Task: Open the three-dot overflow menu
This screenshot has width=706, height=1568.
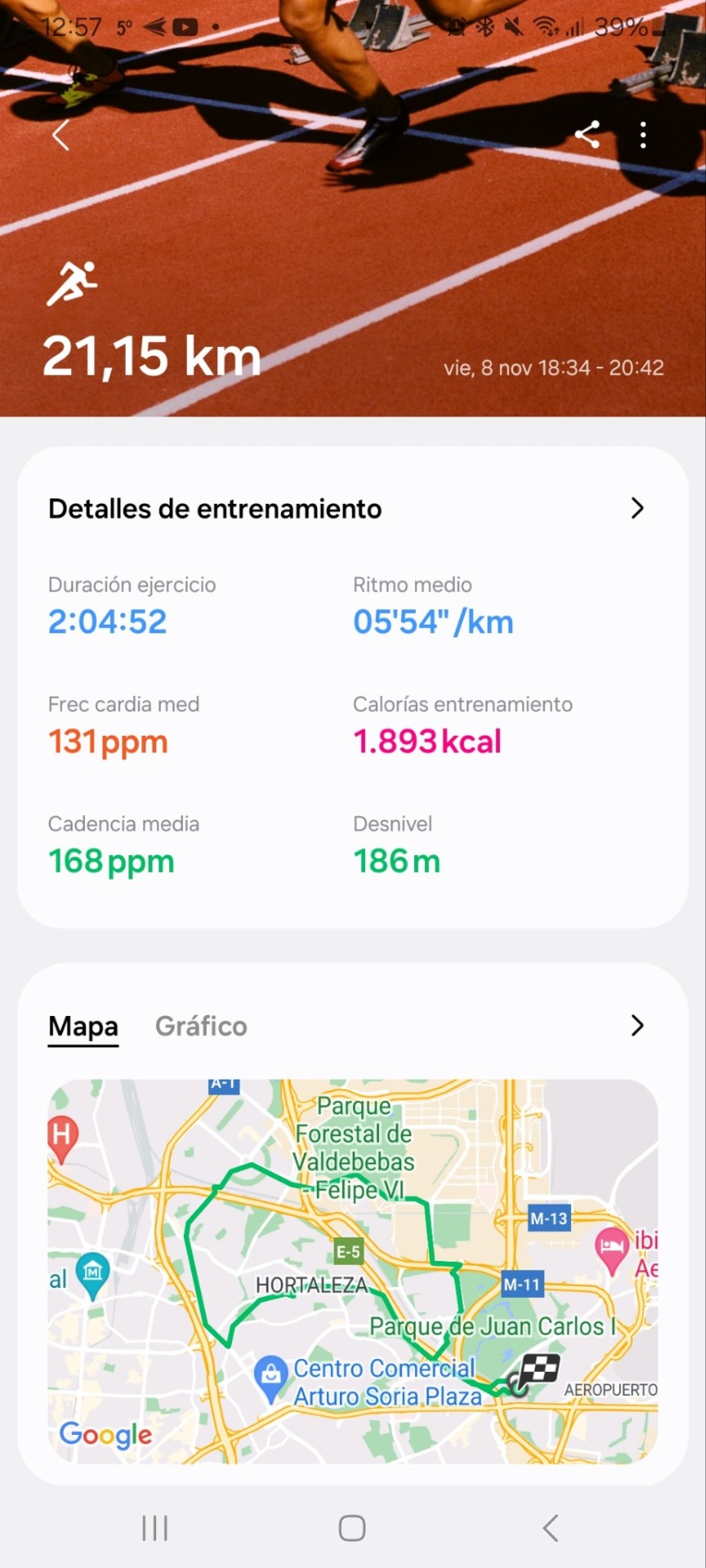Action: [644, 135]
